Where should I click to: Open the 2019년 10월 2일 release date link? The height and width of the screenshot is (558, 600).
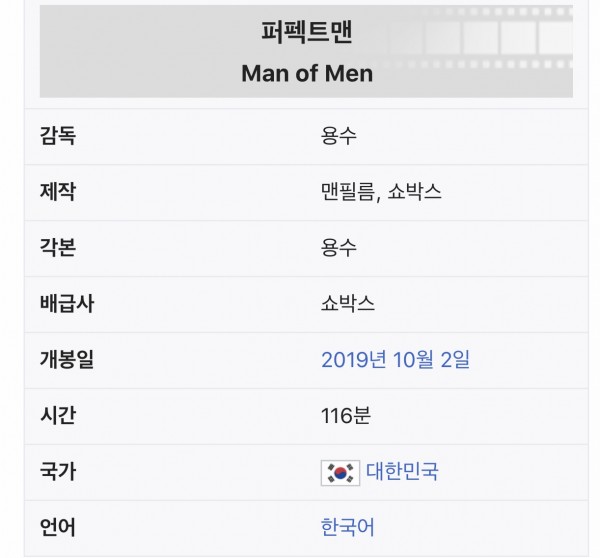pyautogui.click(x=395, y=360)
